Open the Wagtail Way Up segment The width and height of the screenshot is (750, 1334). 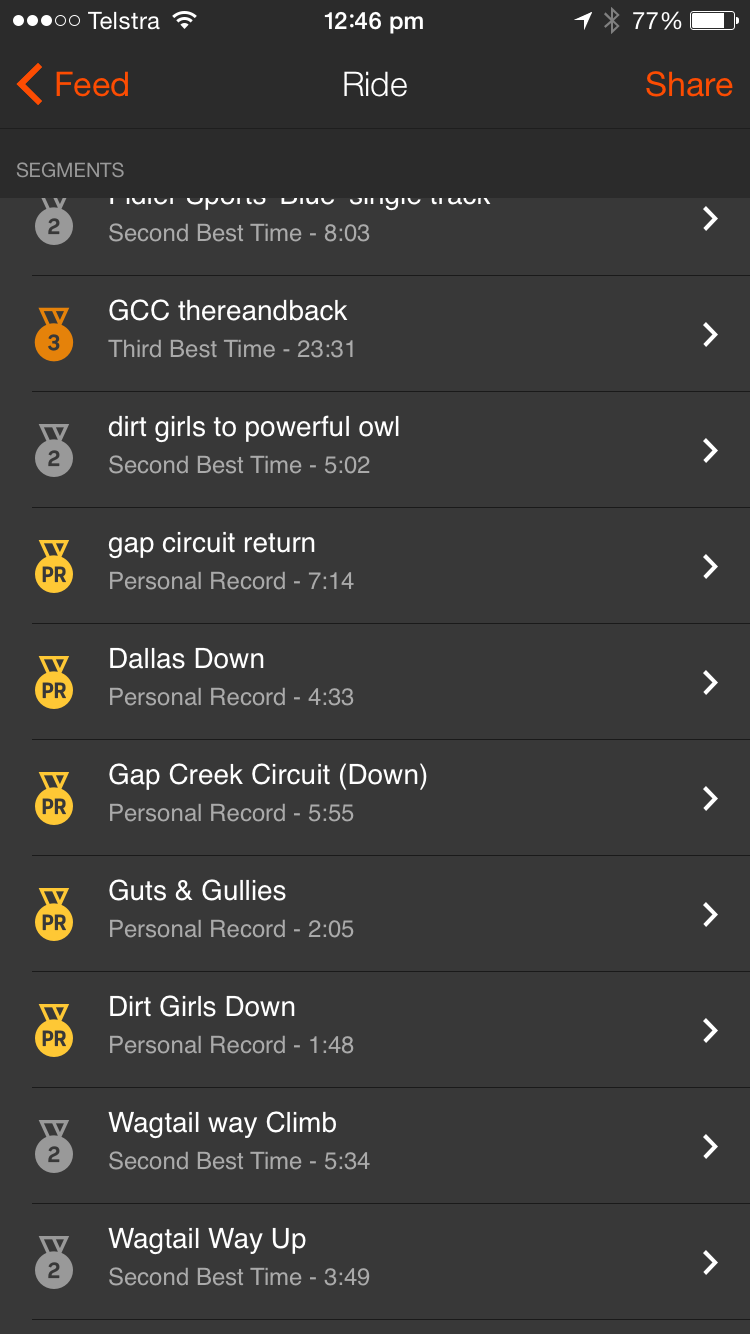click(x=375, y=1262)
